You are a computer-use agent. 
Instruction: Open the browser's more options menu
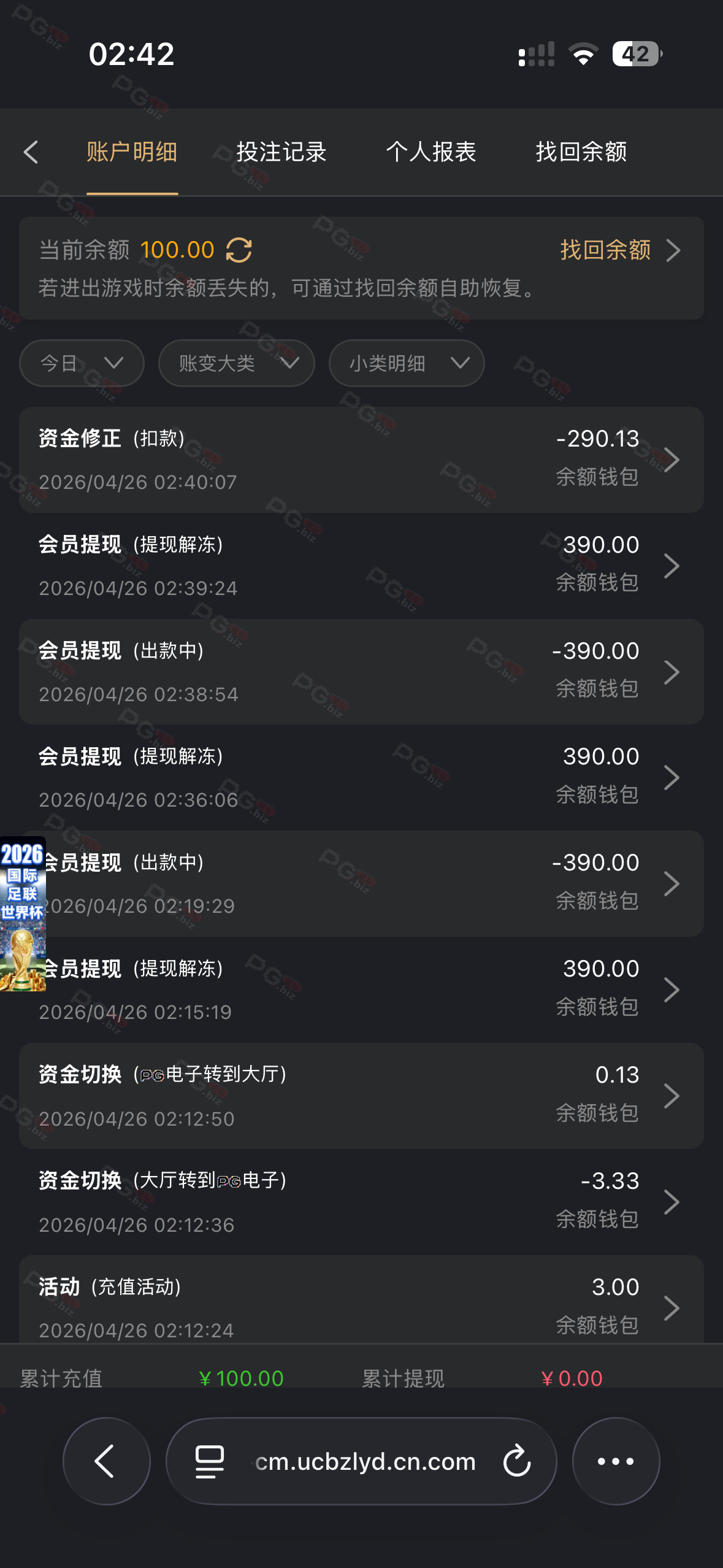pos(616,1461)
